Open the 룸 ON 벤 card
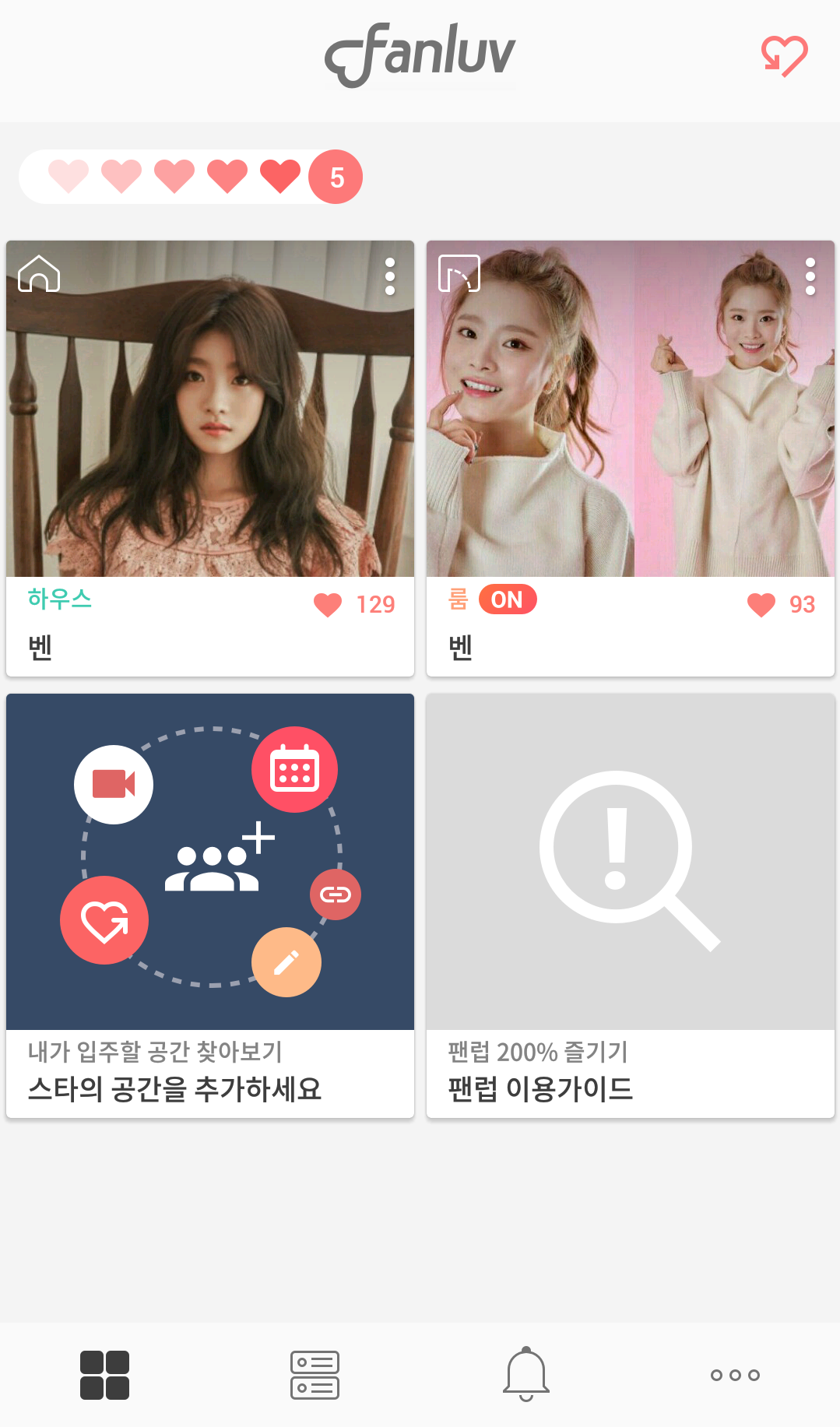 coord(629,436)
